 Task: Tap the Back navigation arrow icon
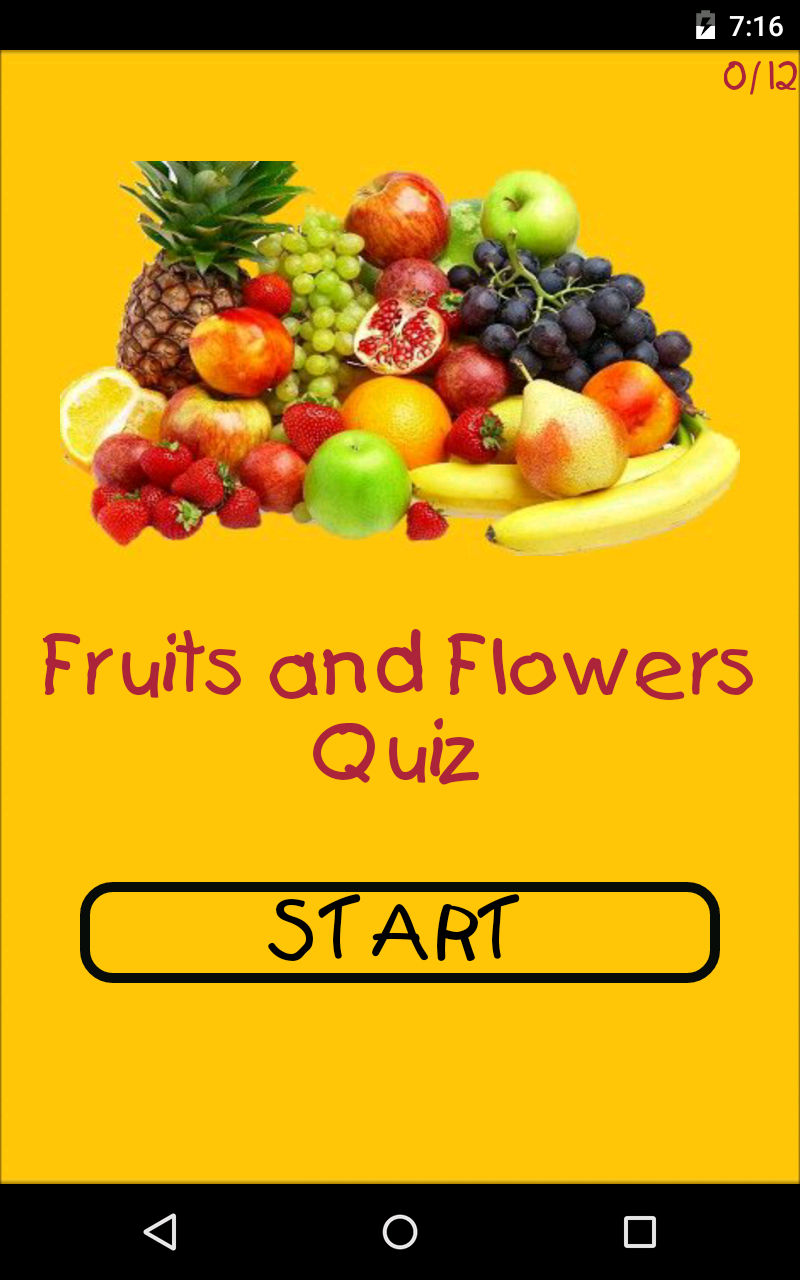(160, 1233)
